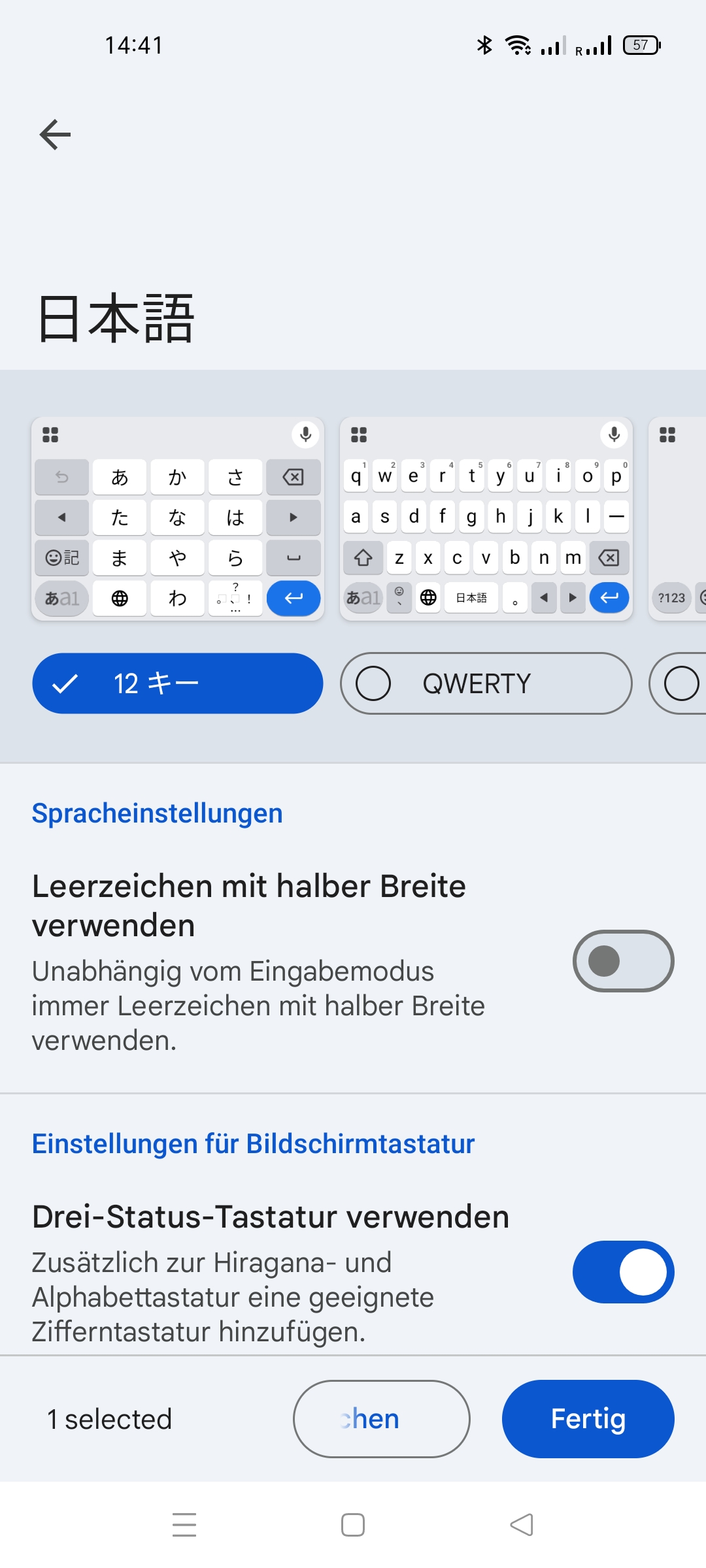Enable half-width spaces toggle
706x1568 pixels.
[622, 961]
